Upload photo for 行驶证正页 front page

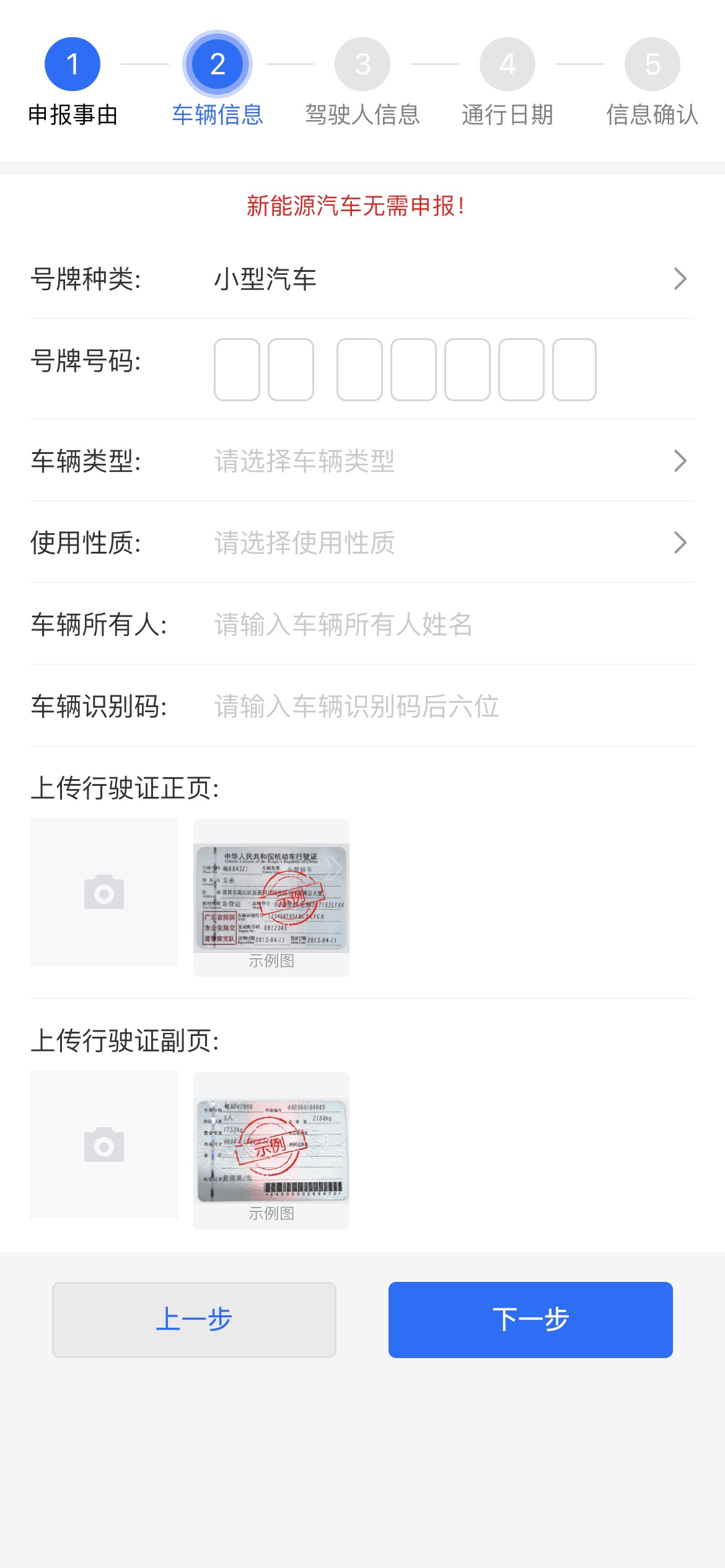pos(104,892)
